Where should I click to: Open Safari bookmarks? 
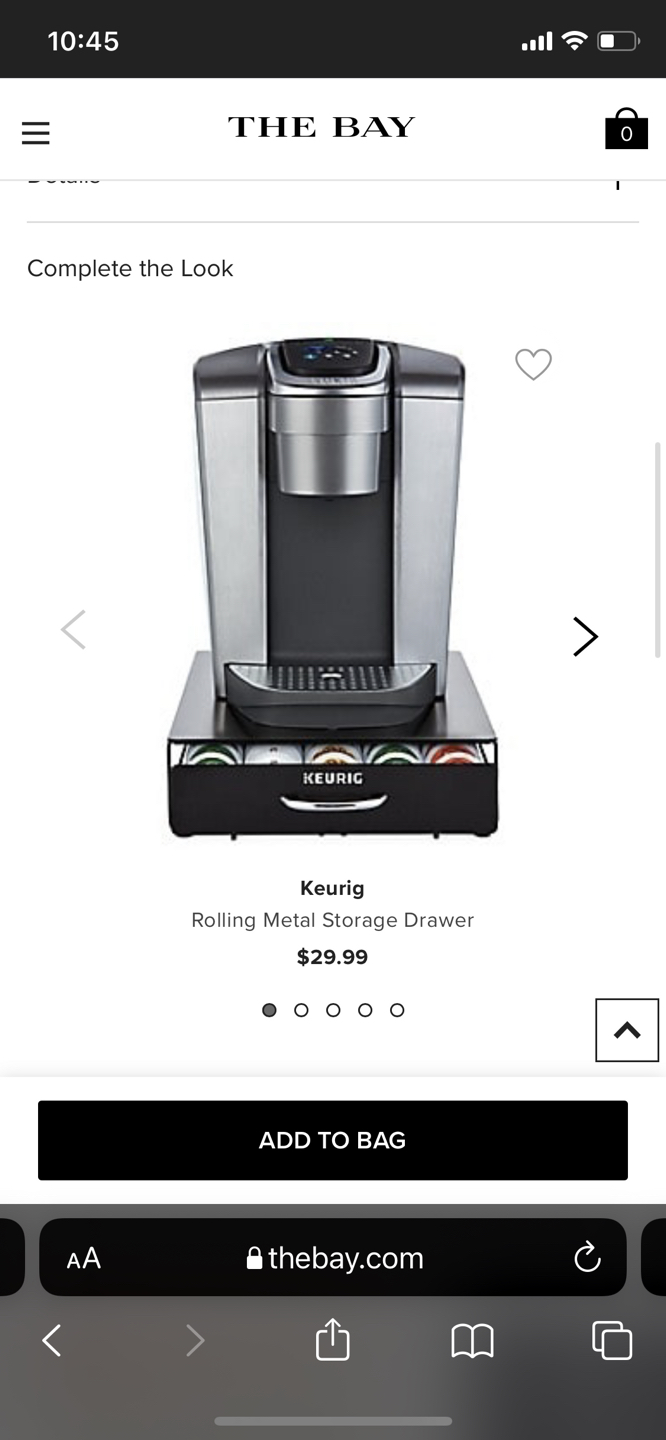472,1340
